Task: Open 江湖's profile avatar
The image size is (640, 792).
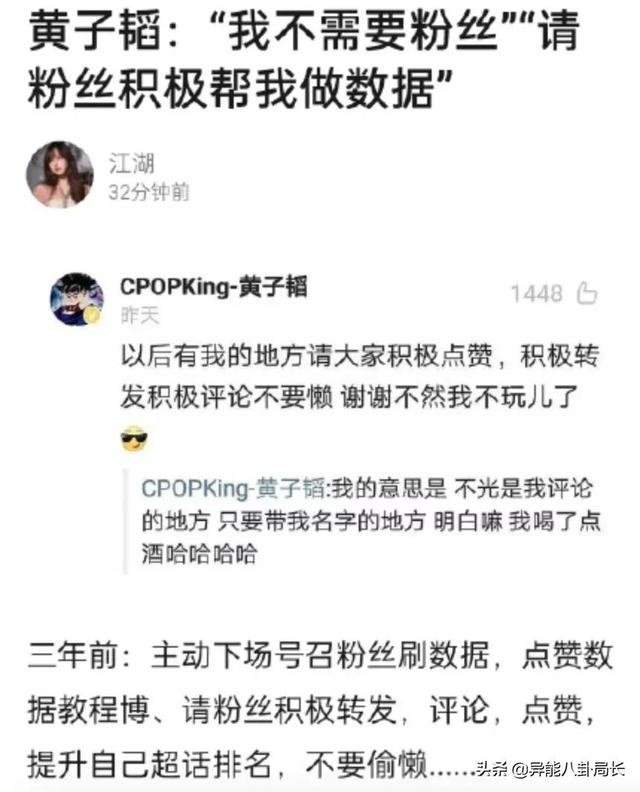Action: click(59, 175)
